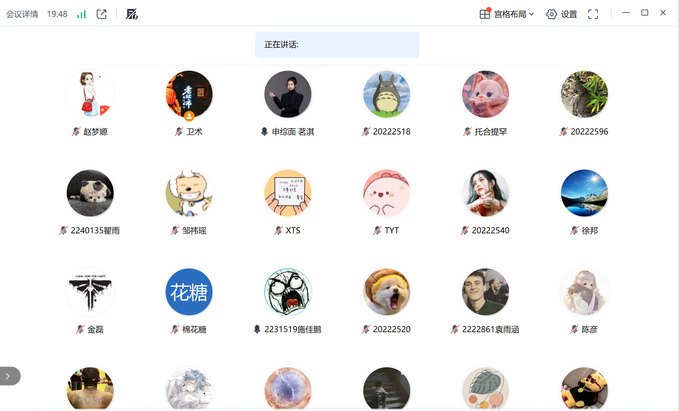Open the 宫格布局 layout dropdown

pyautogui.click(x=507, y=14)
